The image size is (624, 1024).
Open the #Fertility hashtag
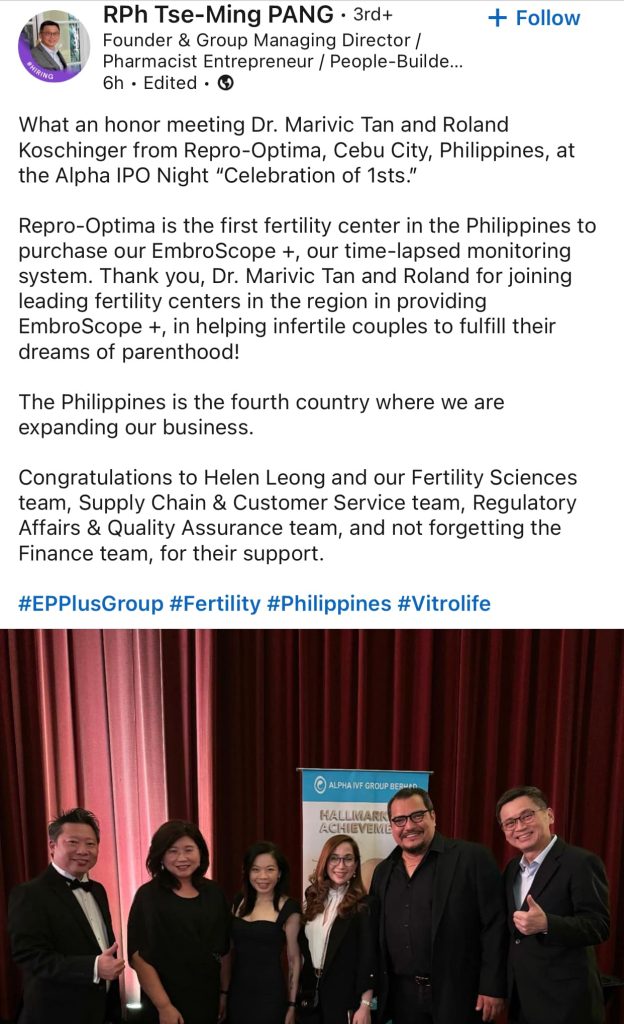[x=214, y=604]
